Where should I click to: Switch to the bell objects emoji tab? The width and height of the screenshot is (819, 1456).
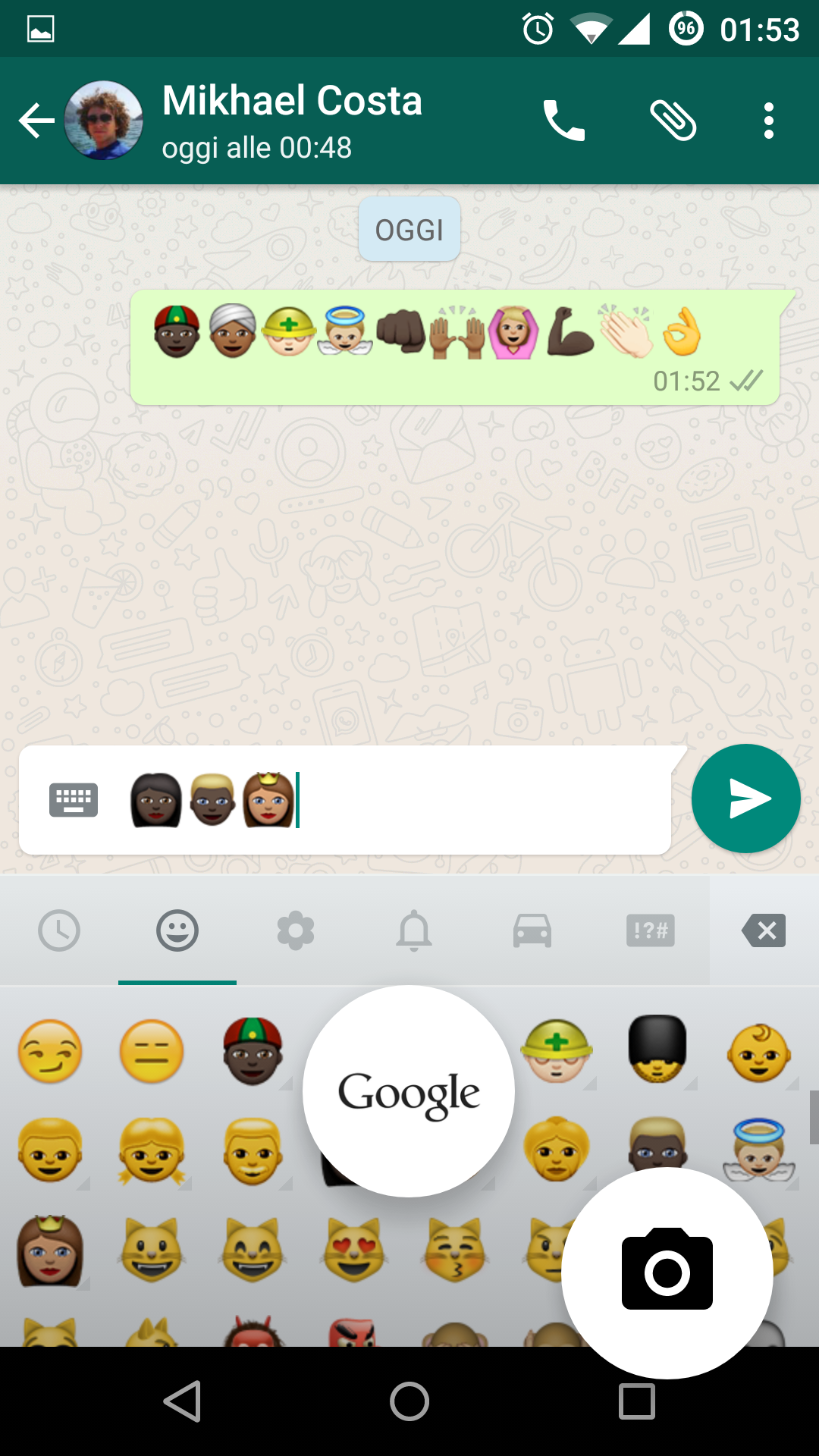coord(414,930)
